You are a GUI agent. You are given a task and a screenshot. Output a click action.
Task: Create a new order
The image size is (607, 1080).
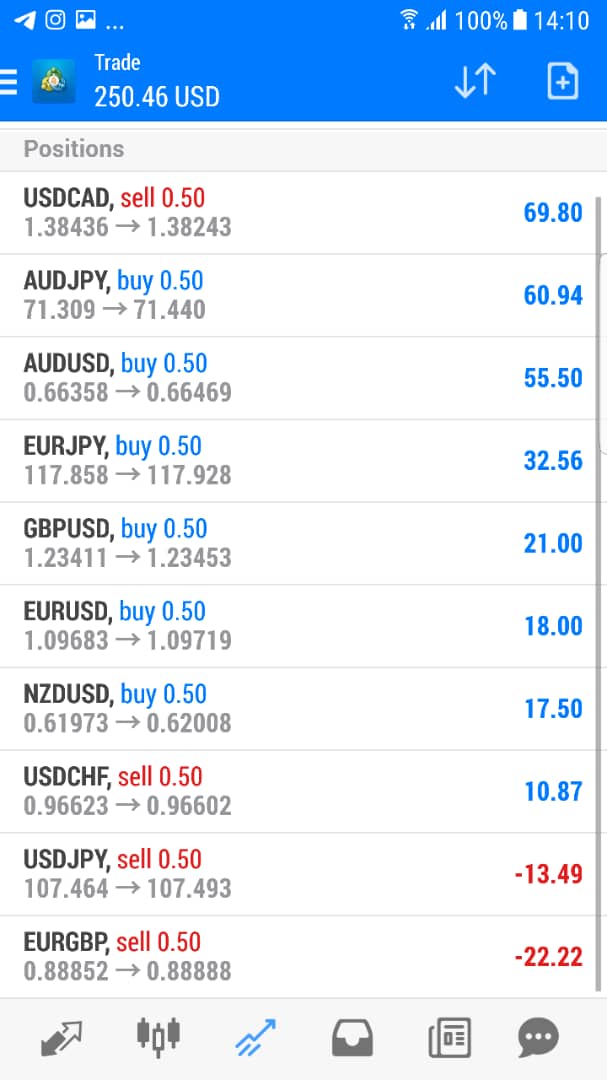pyautogui.click(x=563, y=81)
